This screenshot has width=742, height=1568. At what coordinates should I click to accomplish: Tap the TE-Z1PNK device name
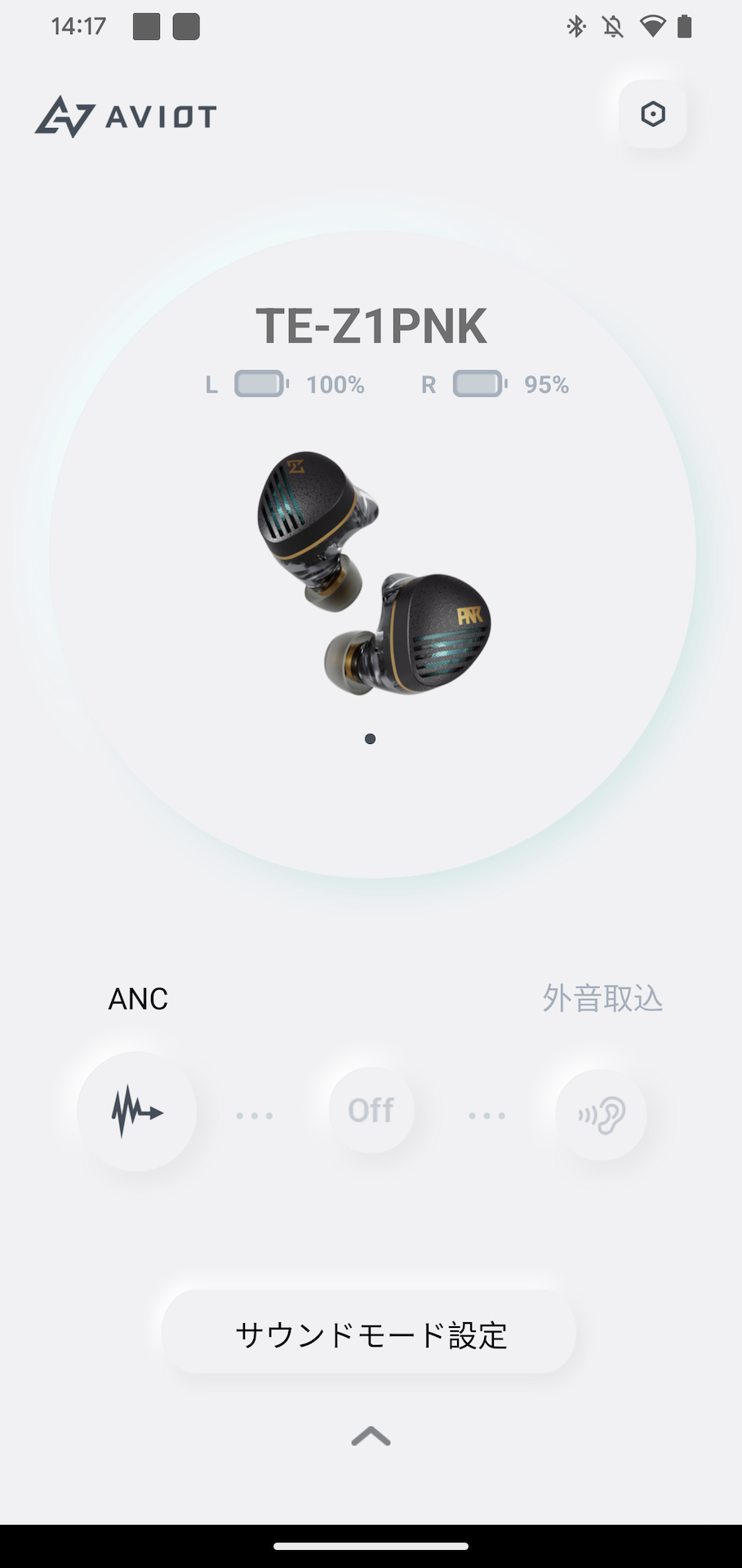371,324
